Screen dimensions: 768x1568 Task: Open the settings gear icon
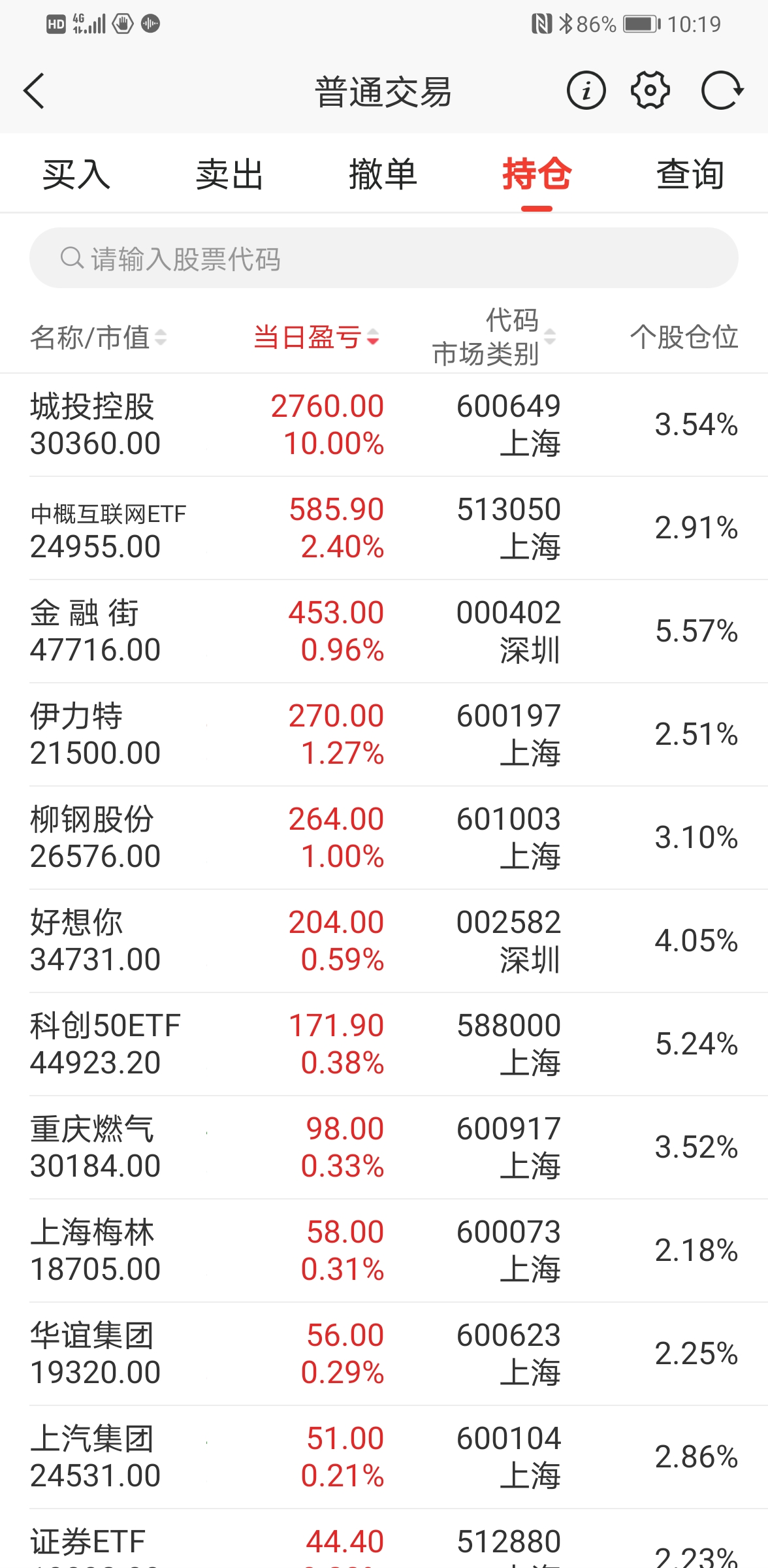click(x=650, y=91)
